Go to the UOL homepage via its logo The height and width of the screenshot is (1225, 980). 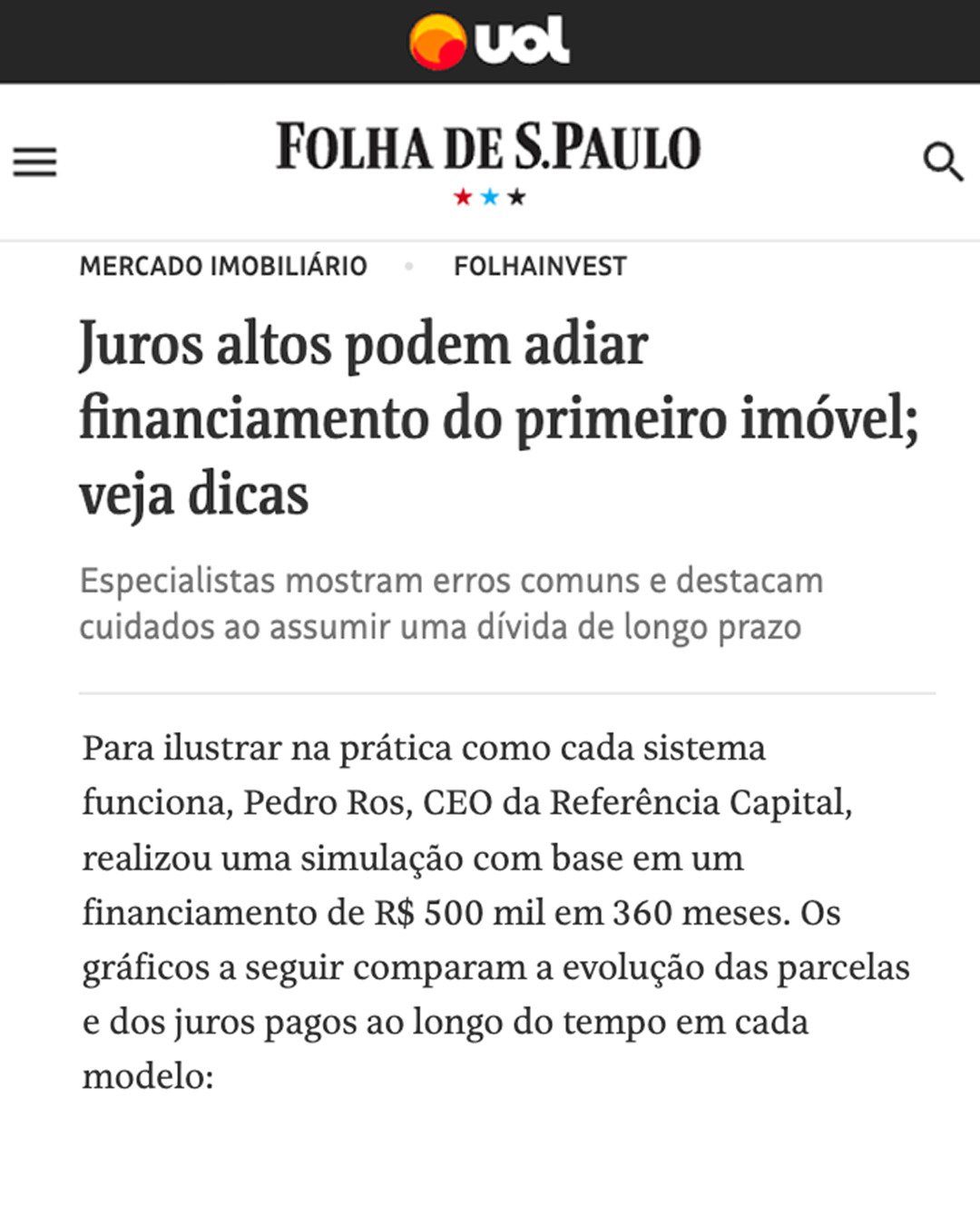489,42
